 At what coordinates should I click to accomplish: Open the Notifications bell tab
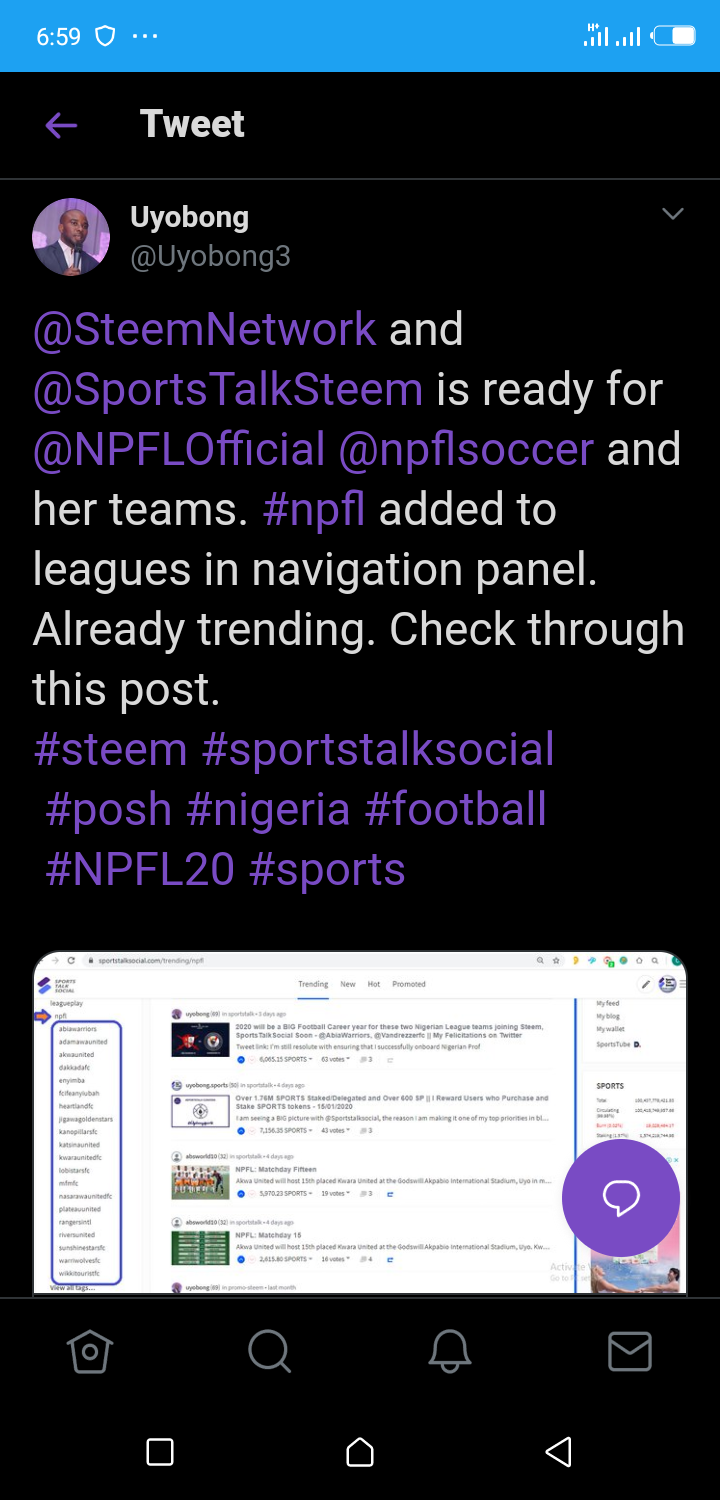pos(450,1352)
